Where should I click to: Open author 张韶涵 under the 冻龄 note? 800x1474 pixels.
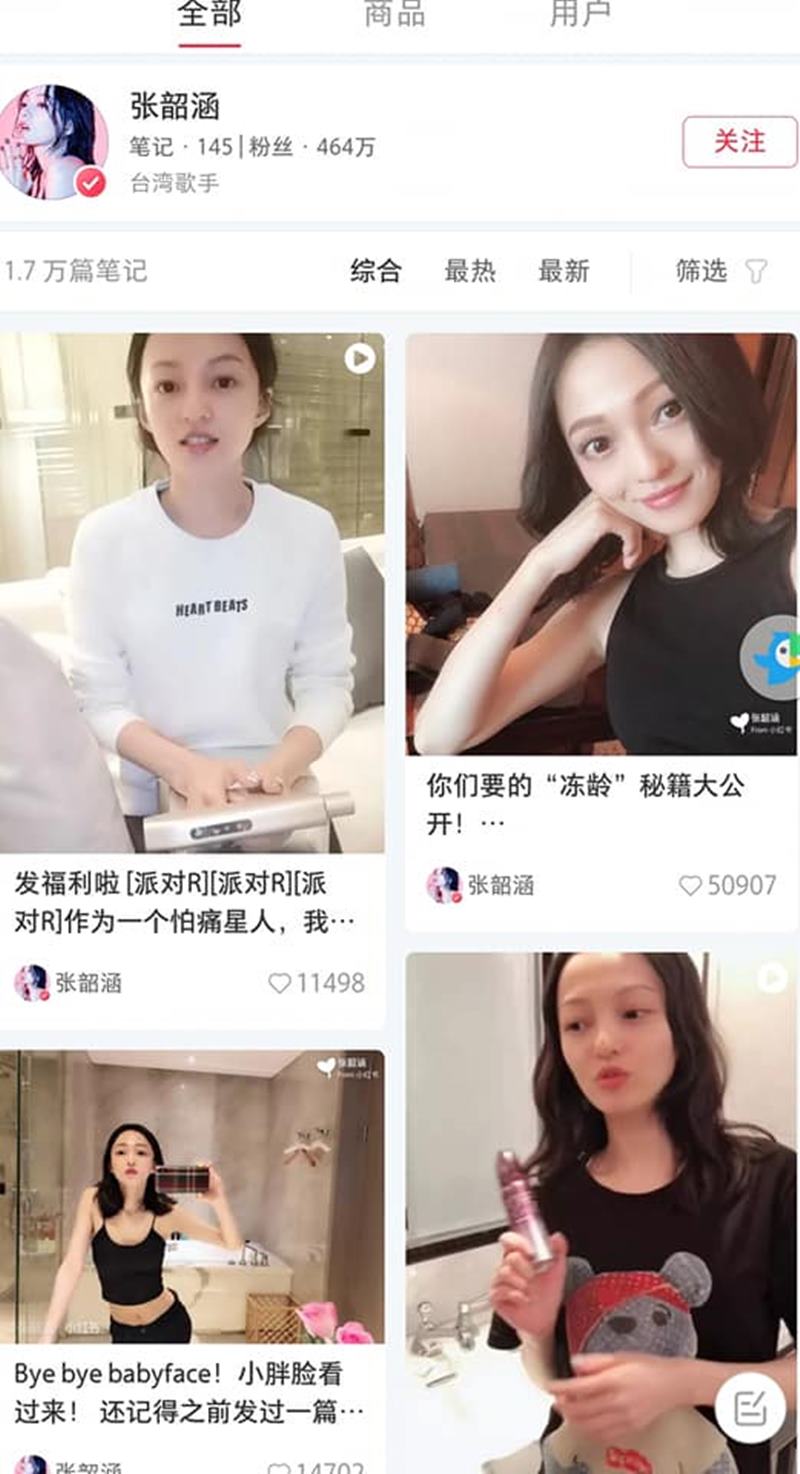tap(481, 885)
